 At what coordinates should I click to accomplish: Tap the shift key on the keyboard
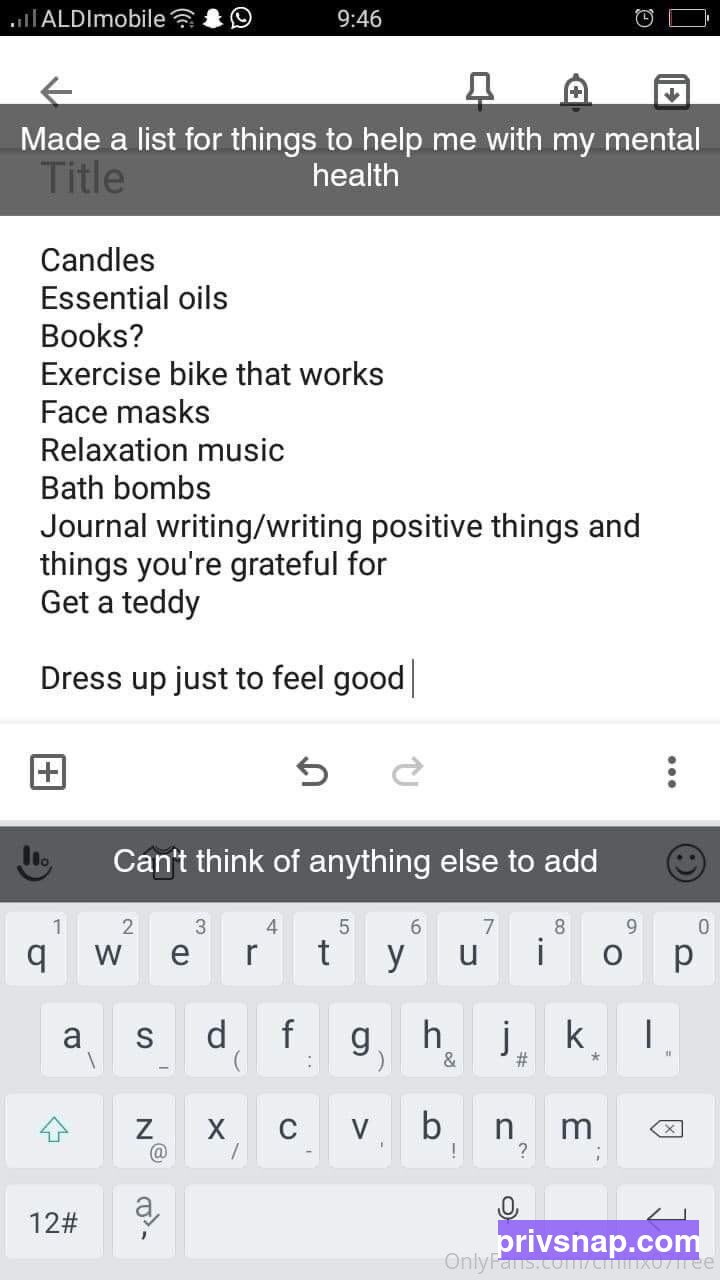point(53,1130)
